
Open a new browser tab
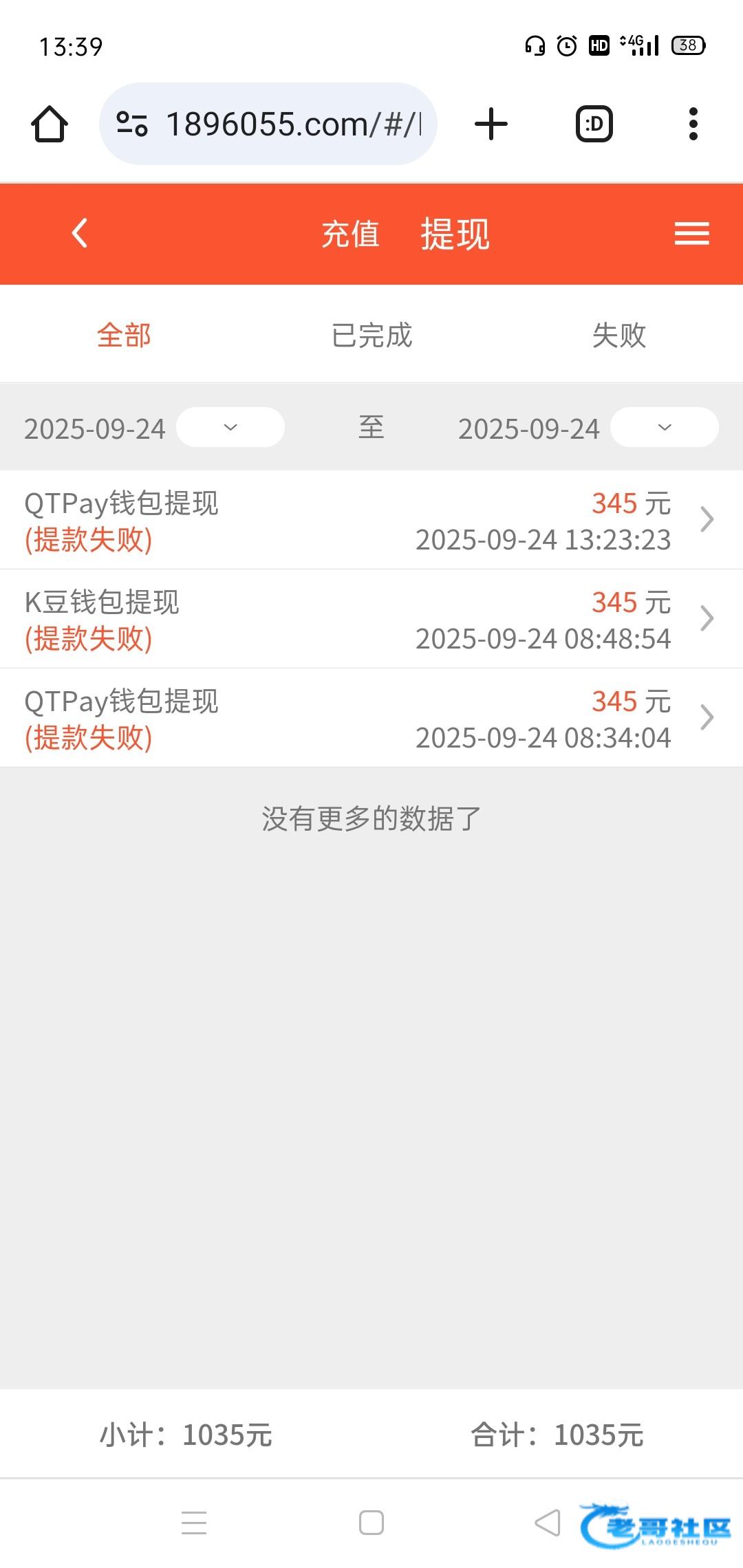[491, 124]
